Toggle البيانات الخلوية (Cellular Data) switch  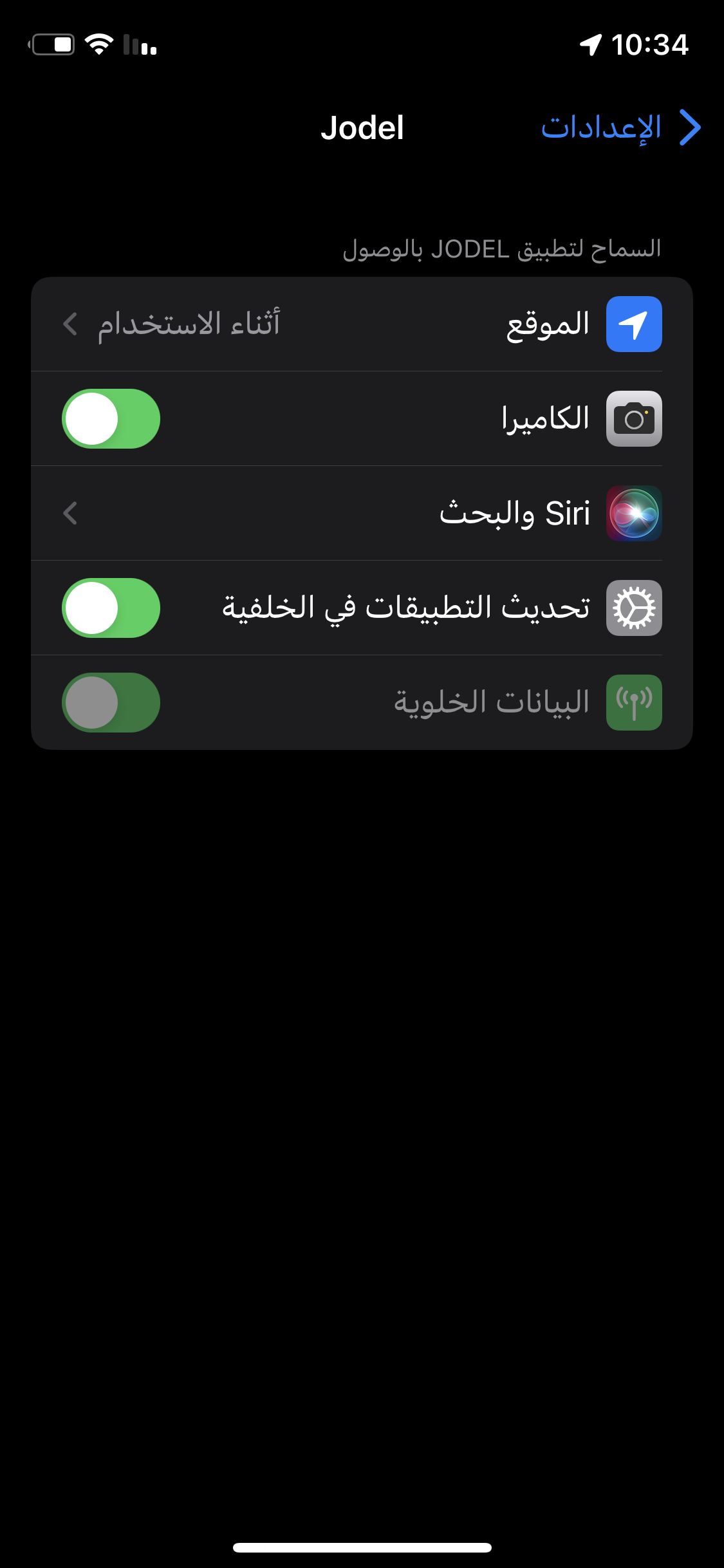pos(111,702)
